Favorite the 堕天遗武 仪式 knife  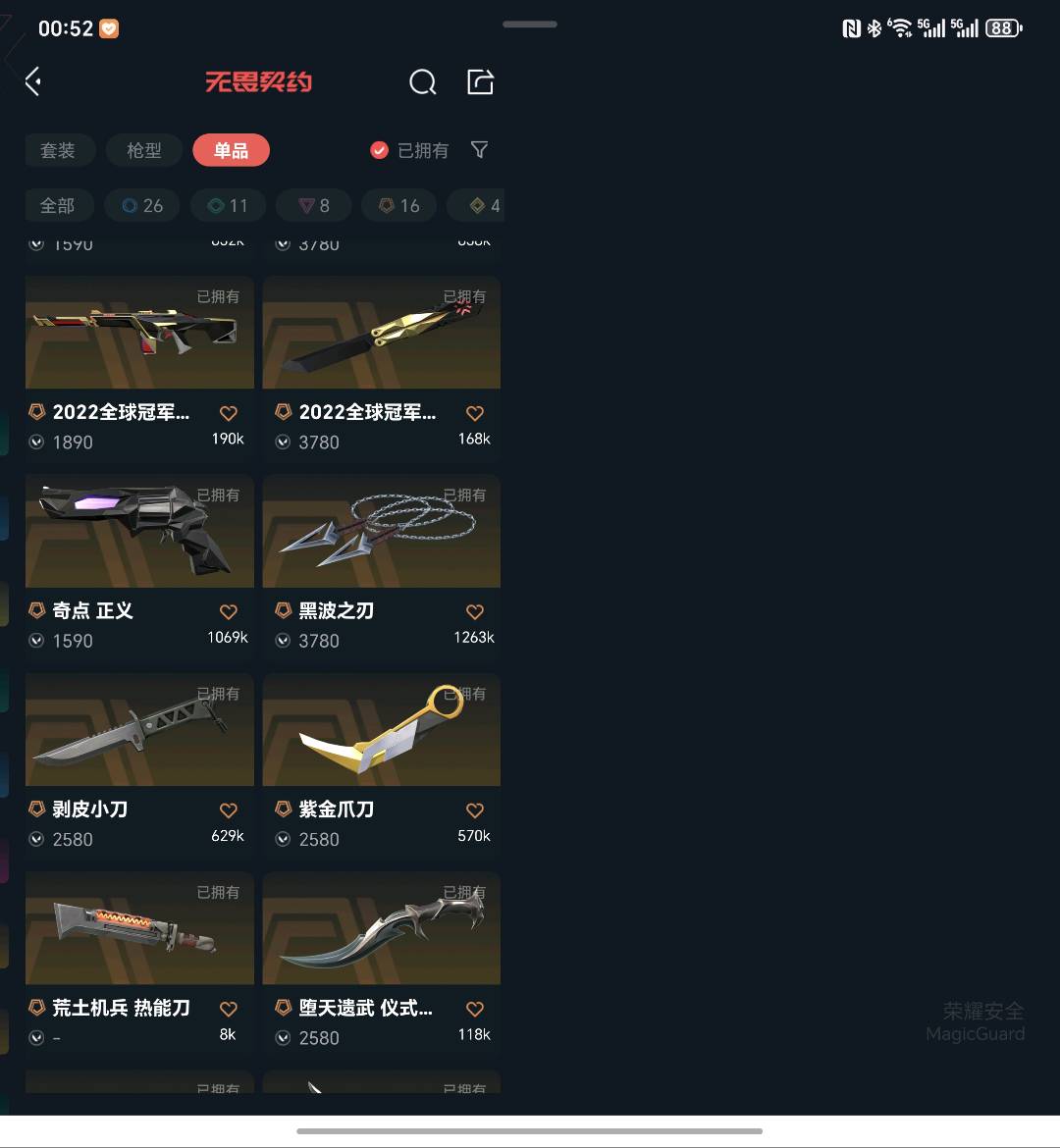click(474, 1009)
